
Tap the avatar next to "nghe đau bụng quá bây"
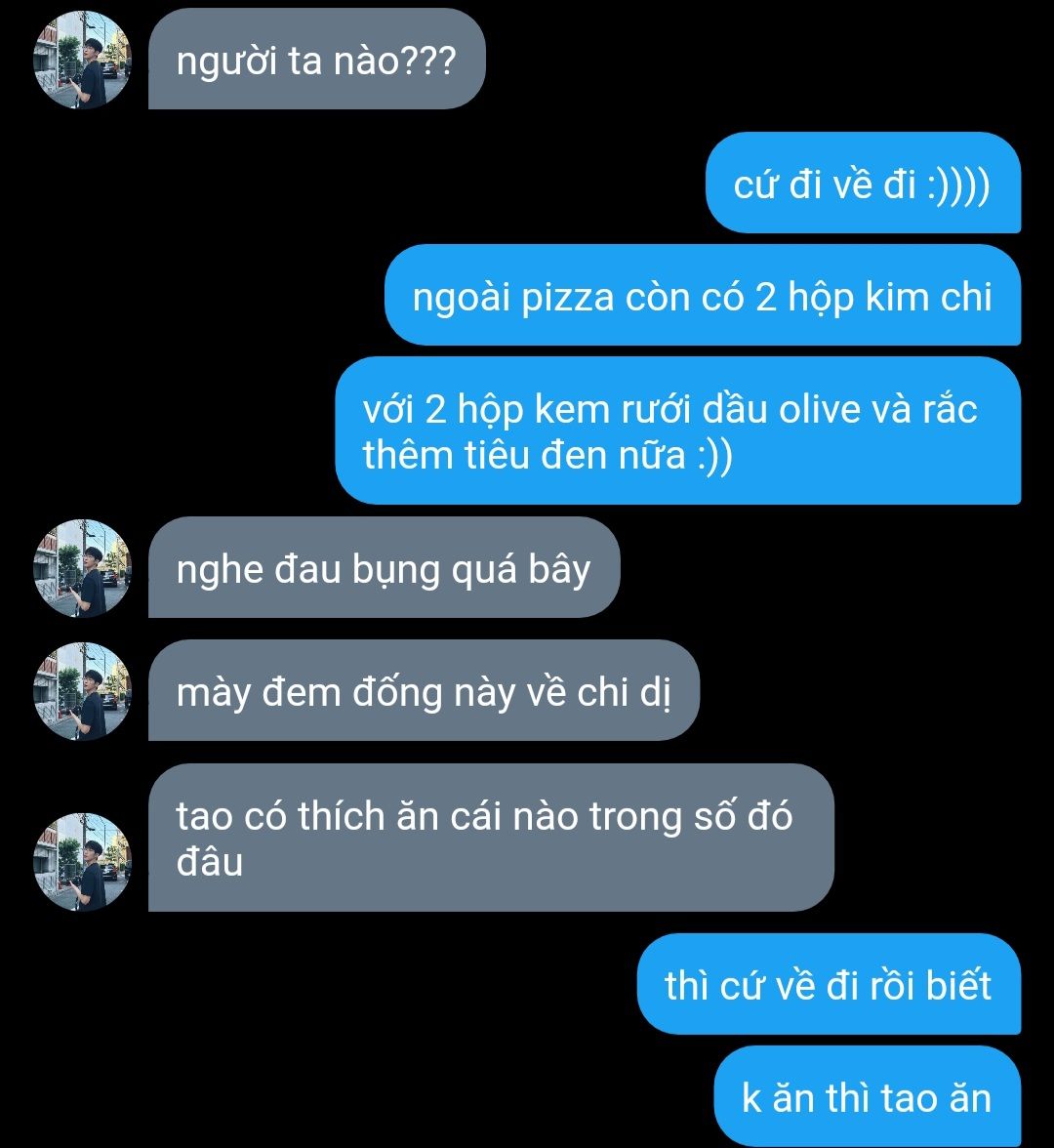pyautogui.click(x=83, y=568)
